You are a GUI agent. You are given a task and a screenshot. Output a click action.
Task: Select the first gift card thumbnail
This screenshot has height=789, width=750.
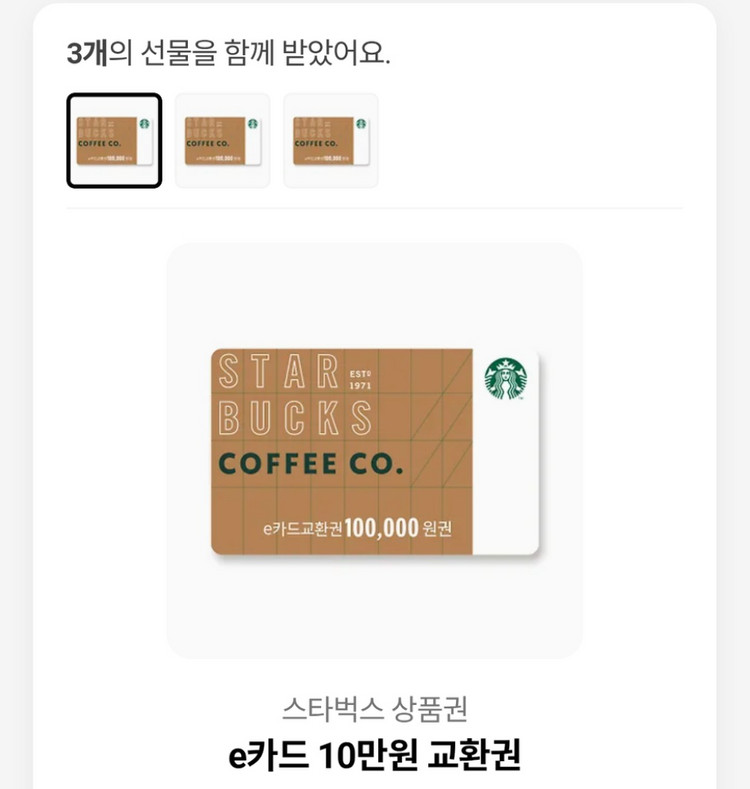(114, 140)
